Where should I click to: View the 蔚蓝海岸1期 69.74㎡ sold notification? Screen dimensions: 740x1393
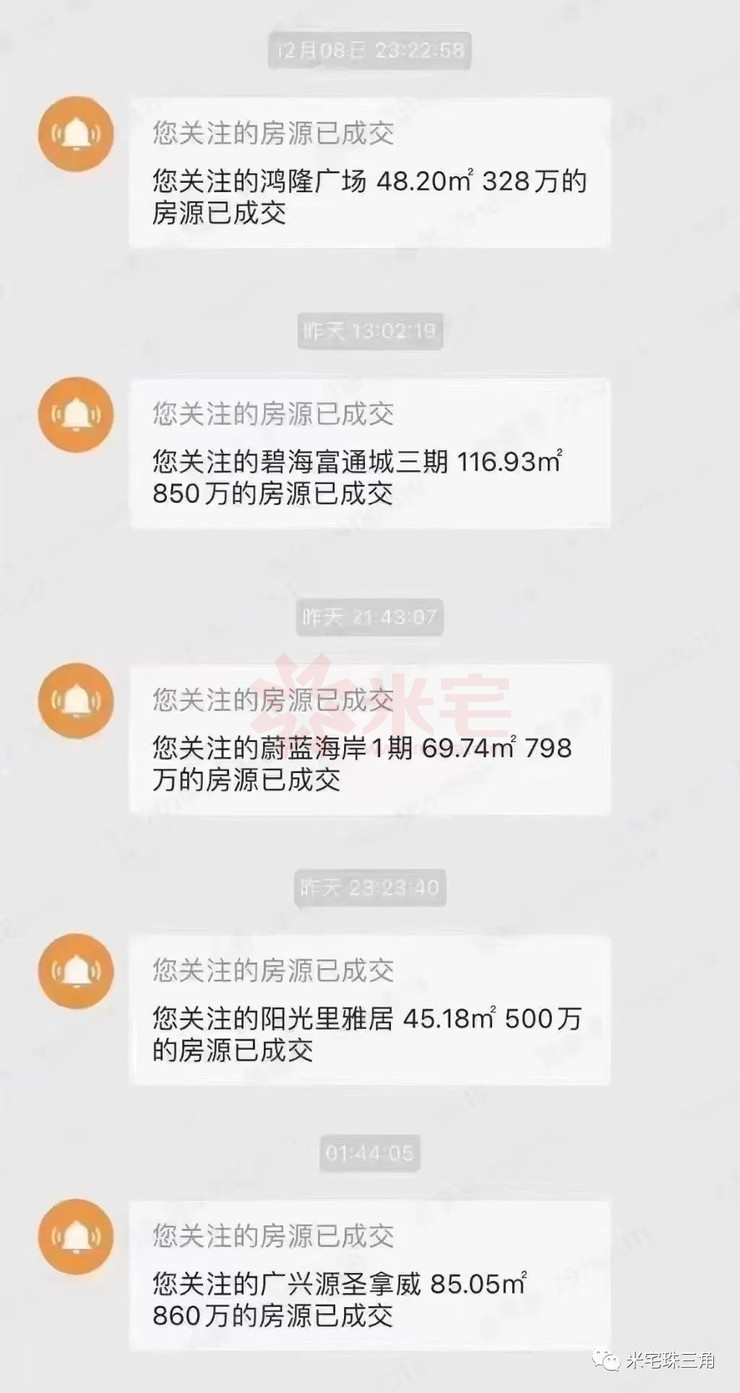[369, 738]
